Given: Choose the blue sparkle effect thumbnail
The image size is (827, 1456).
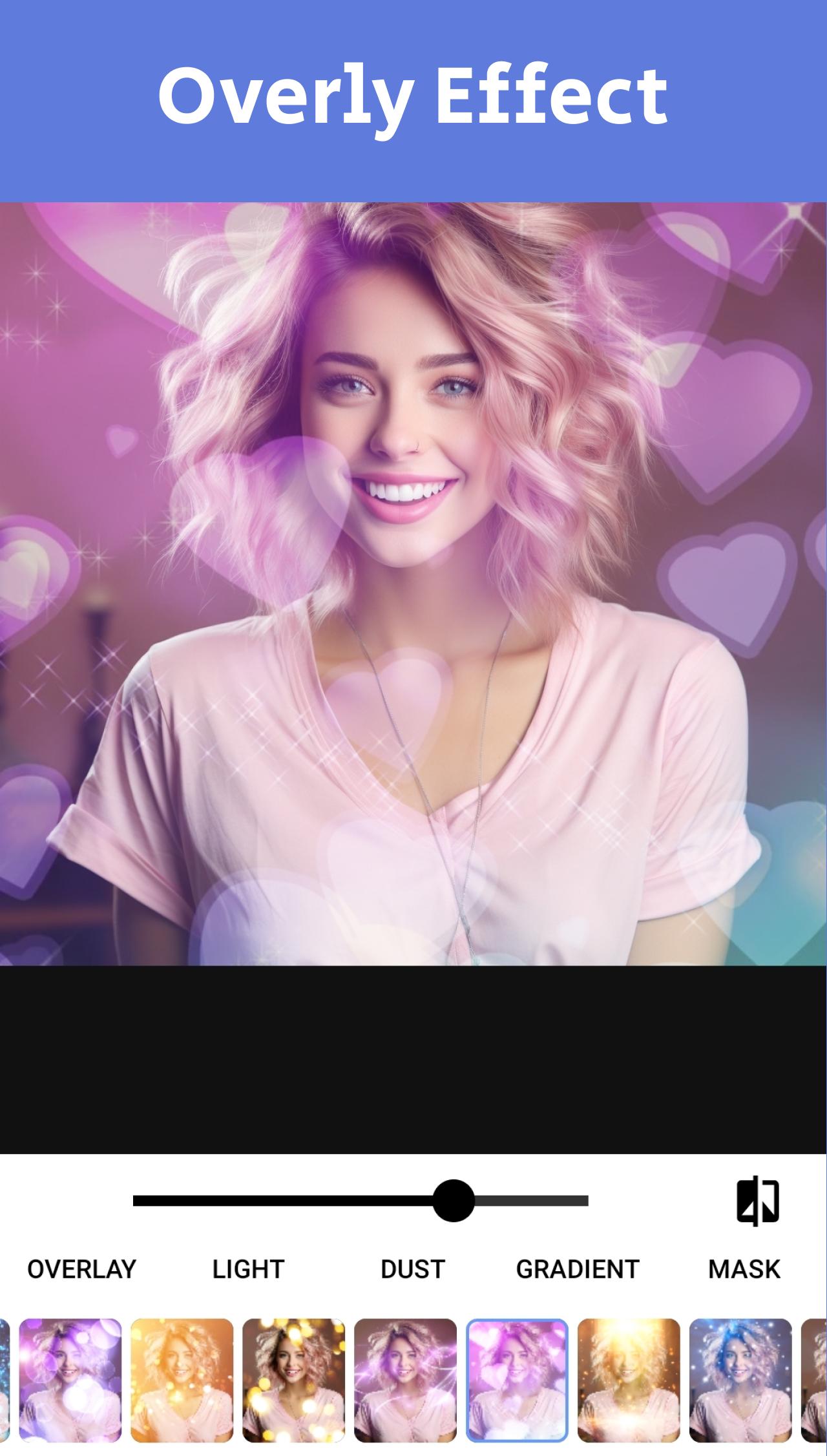Looking at the screenshot, I should click(x=740, y=1380).
